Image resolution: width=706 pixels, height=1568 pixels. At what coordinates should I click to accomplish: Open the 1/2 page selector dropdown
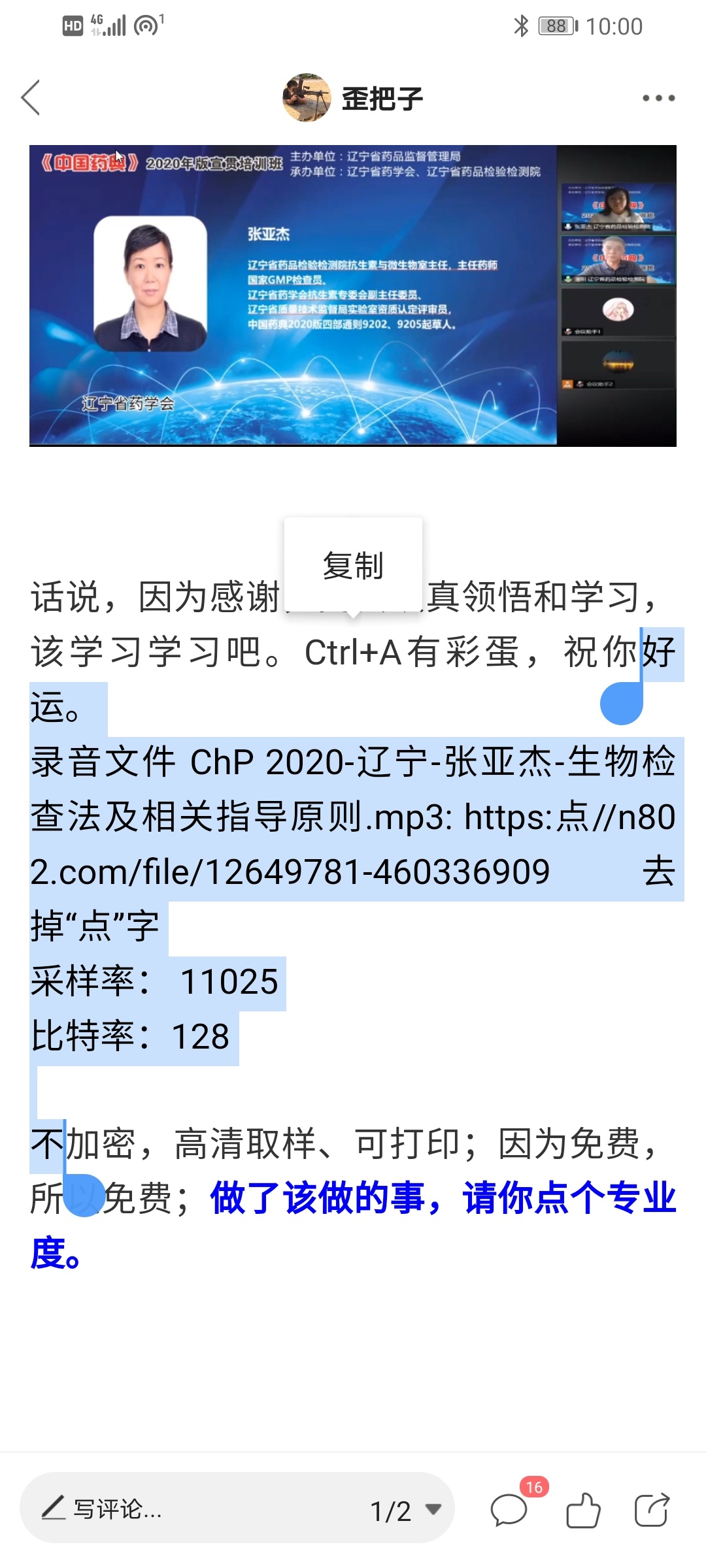[406, 1511]
